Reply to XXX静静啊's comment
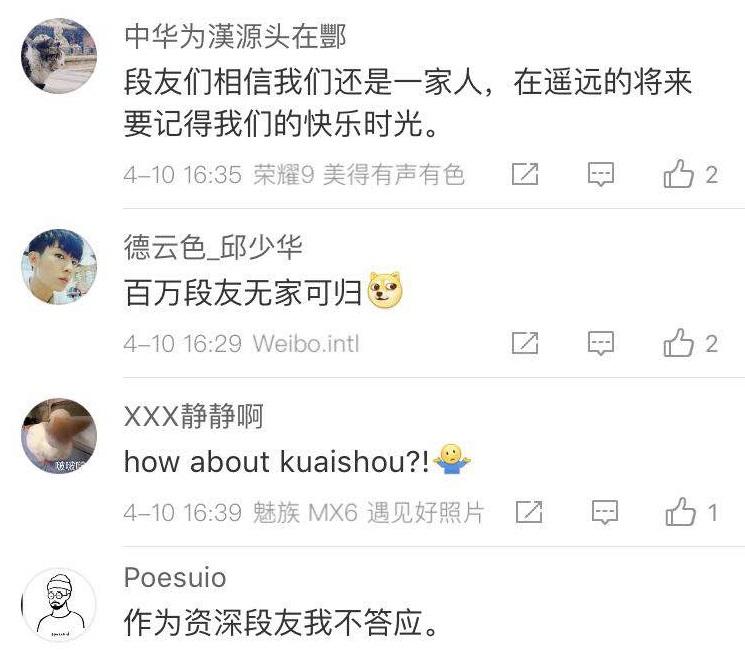745x651 pixels. tap(604, 513)
